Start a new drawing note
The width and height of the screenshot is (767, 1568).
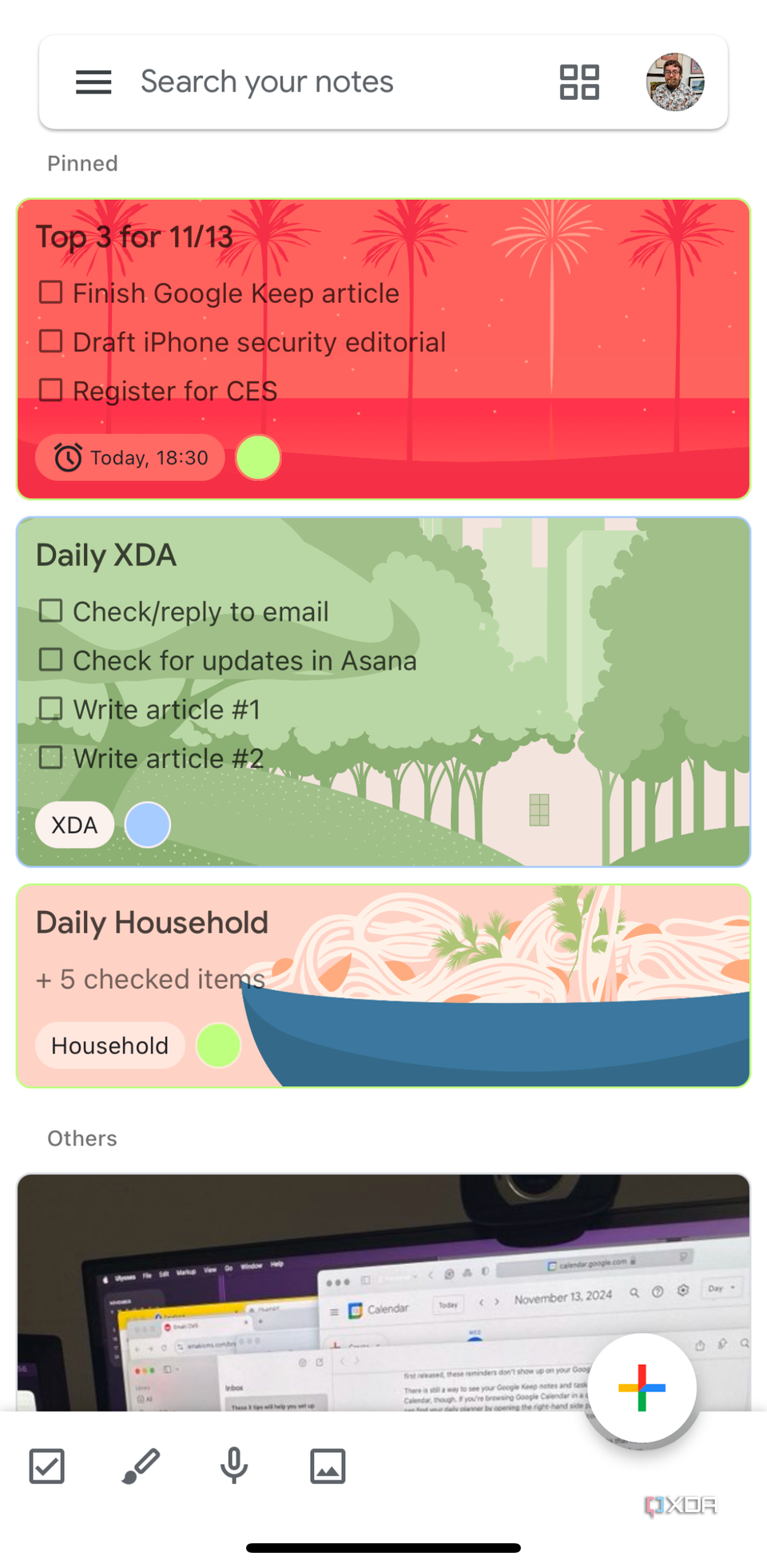tap(141, 1467)
